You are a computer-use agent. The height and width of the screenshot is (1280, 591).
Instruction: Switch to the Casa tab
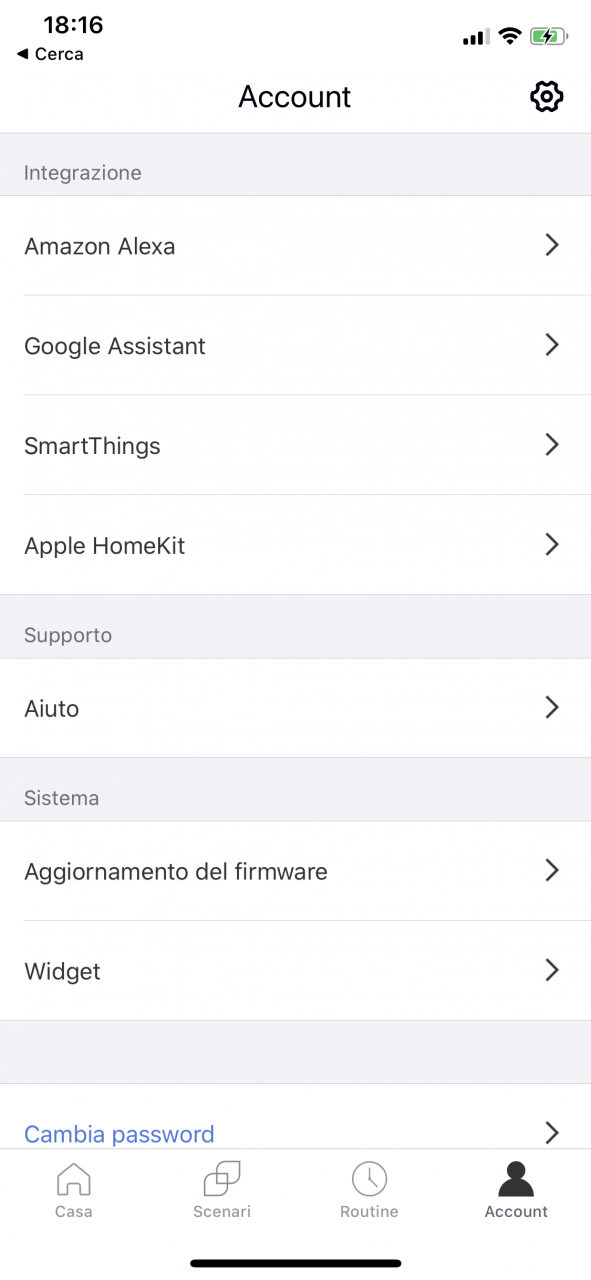point(74,1190)
